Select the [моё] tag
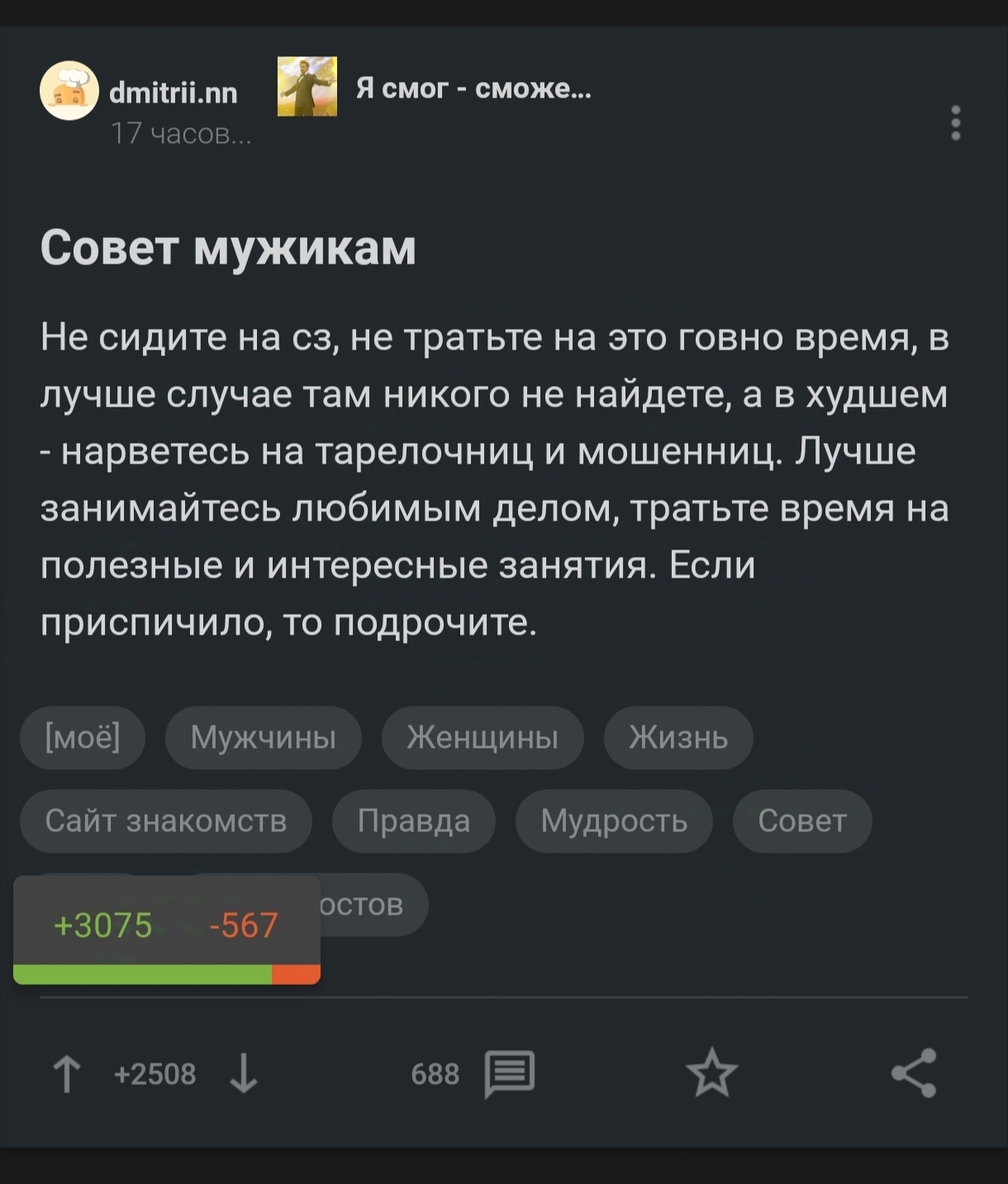1008x1184 pixels. point(83,737)
